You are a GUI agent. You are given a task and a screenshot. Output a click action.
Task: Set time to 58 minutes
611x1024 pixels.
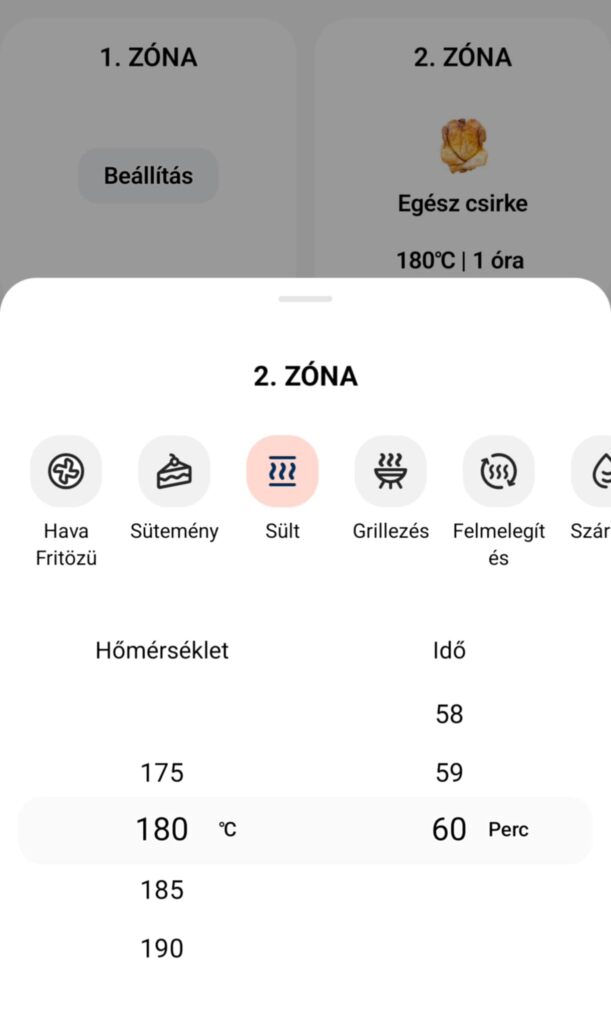coord(450,714)
